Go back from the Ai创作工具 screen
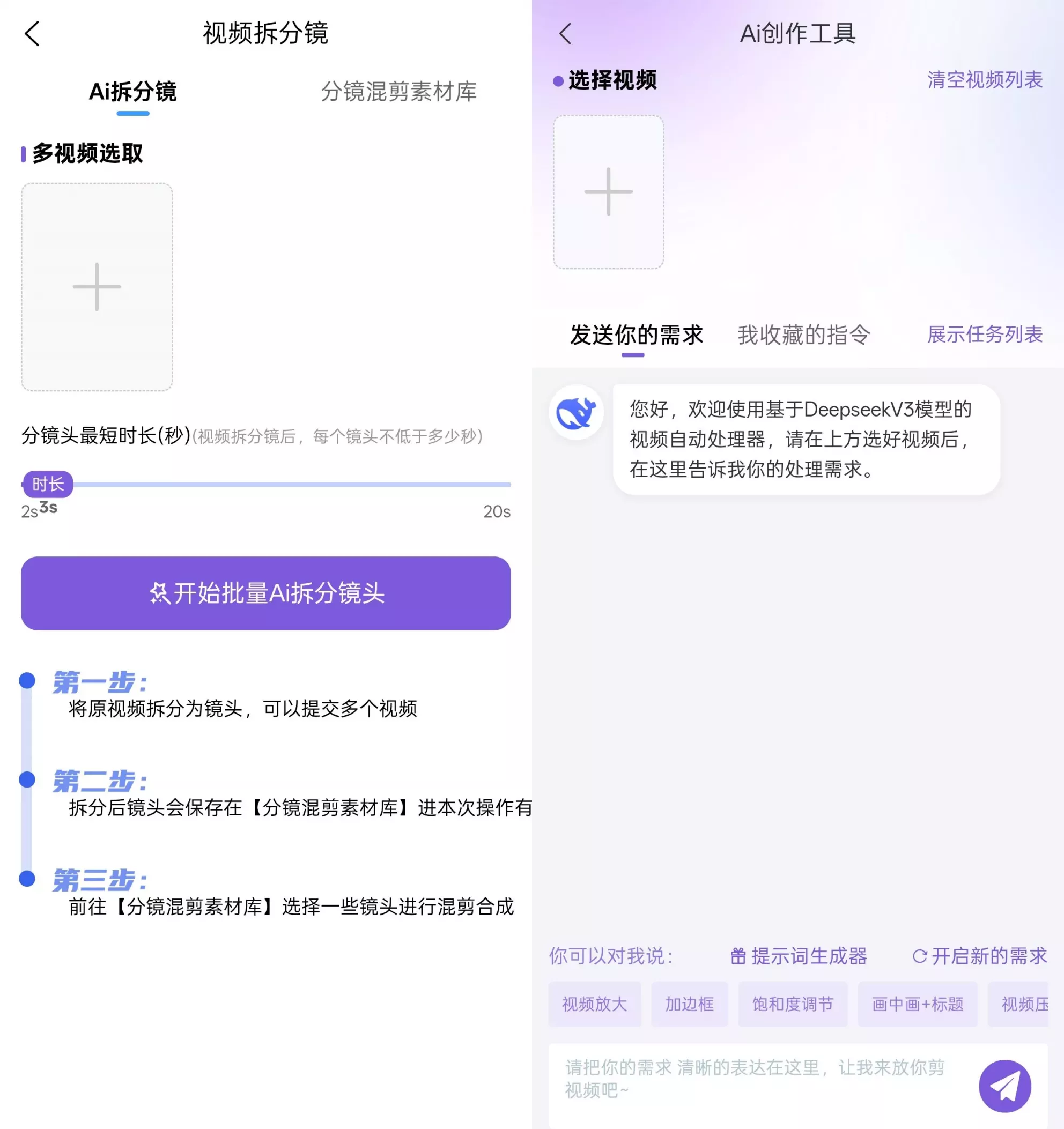 [565, 34]
